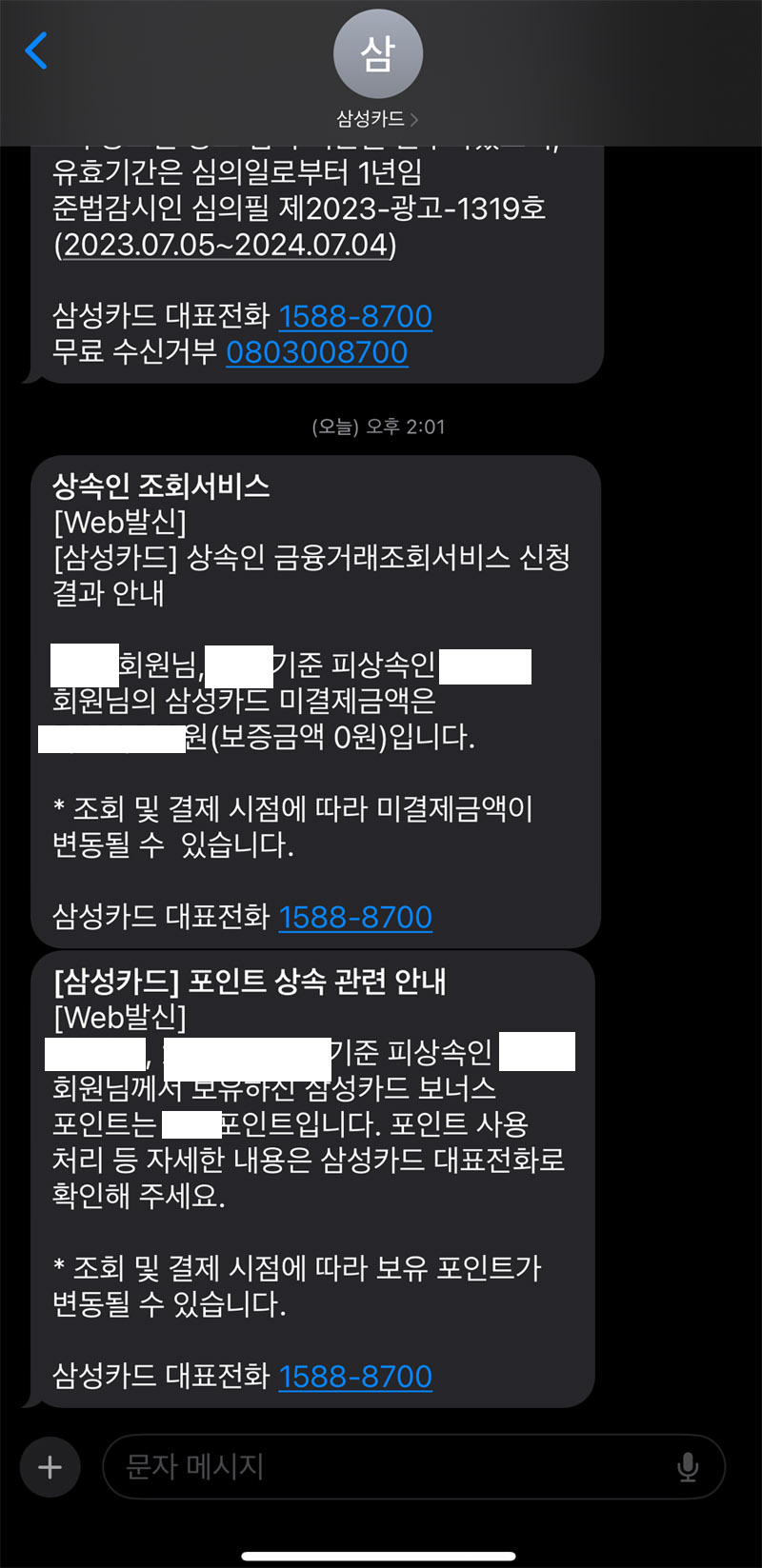This screenshot has width=762, height=1568.
Task: Call 1588-8700 in the 포인트 상속 message
Action: click(355, 1376)
